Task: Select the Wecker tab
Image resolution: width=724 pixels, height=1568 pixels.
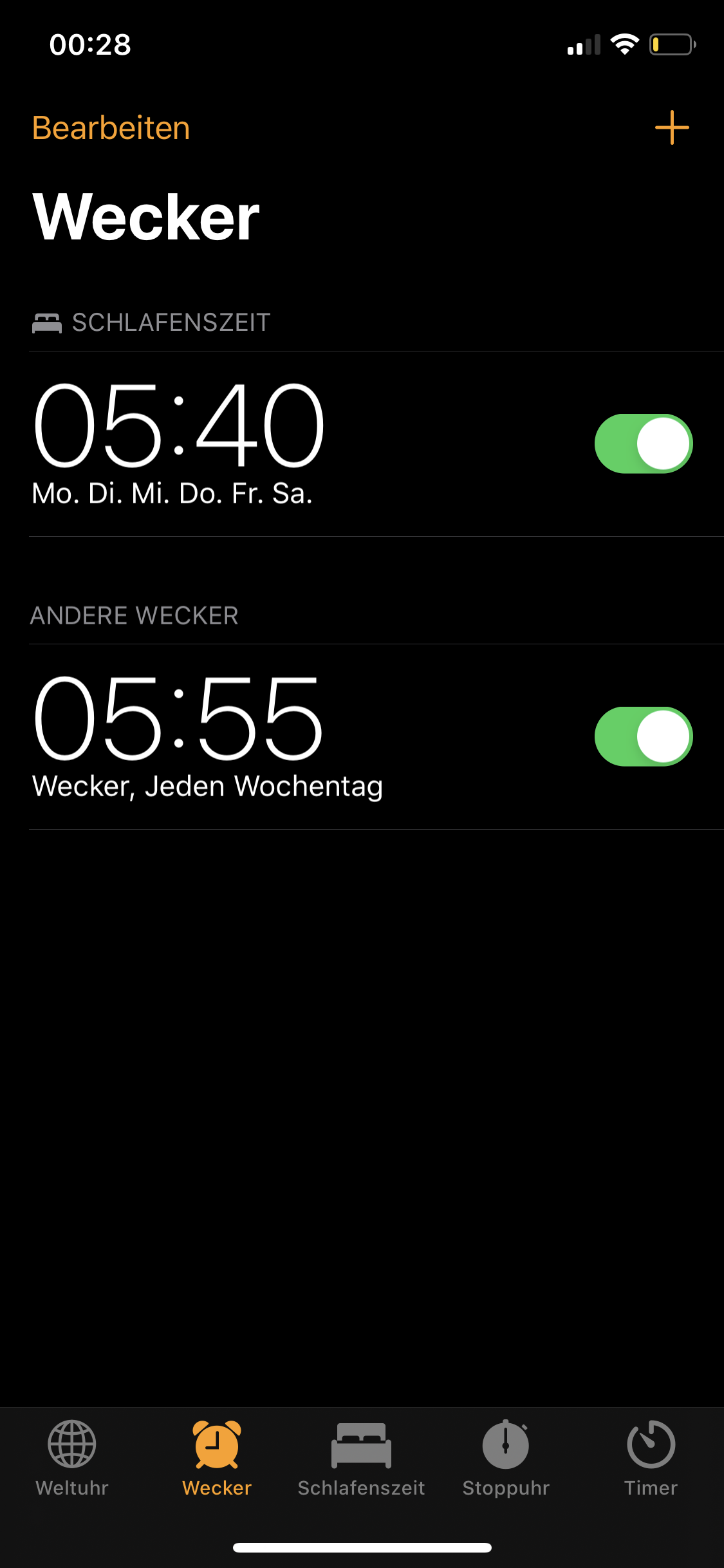Action: coord(217,1459)
